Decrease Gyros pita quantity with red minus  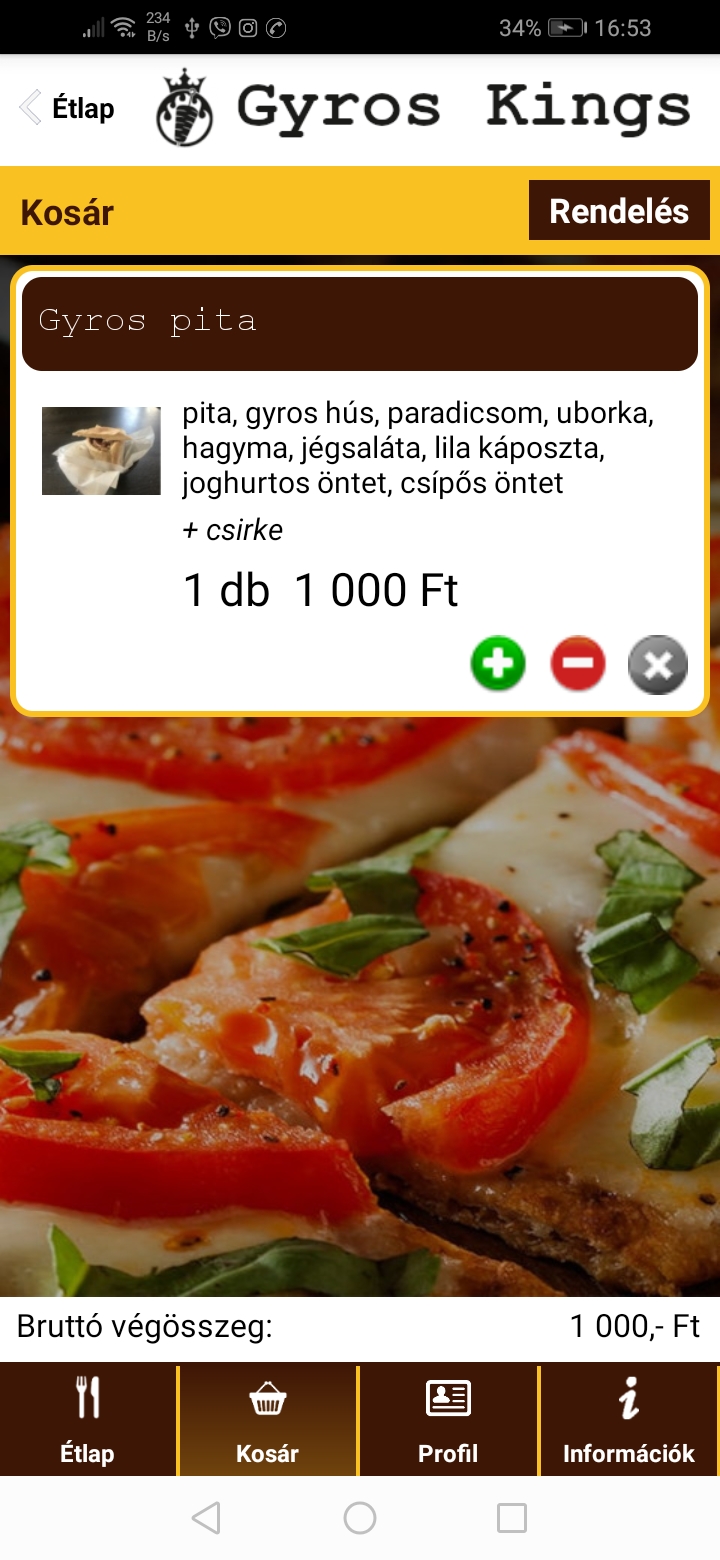tap(578, 664)
